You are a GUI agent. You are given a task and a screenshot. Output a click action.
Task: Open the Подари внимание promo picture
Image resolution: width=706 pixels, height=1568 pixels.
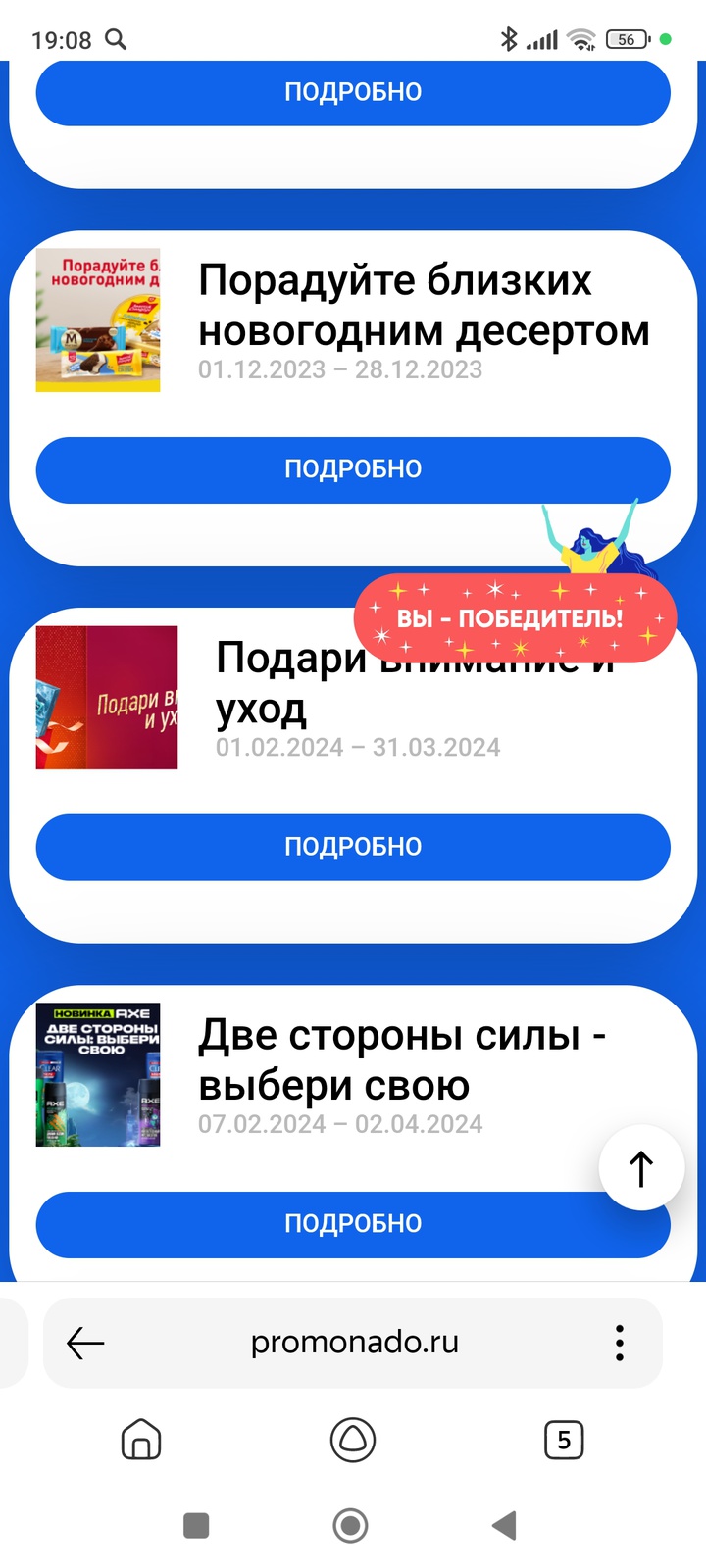tap(107, 698)
